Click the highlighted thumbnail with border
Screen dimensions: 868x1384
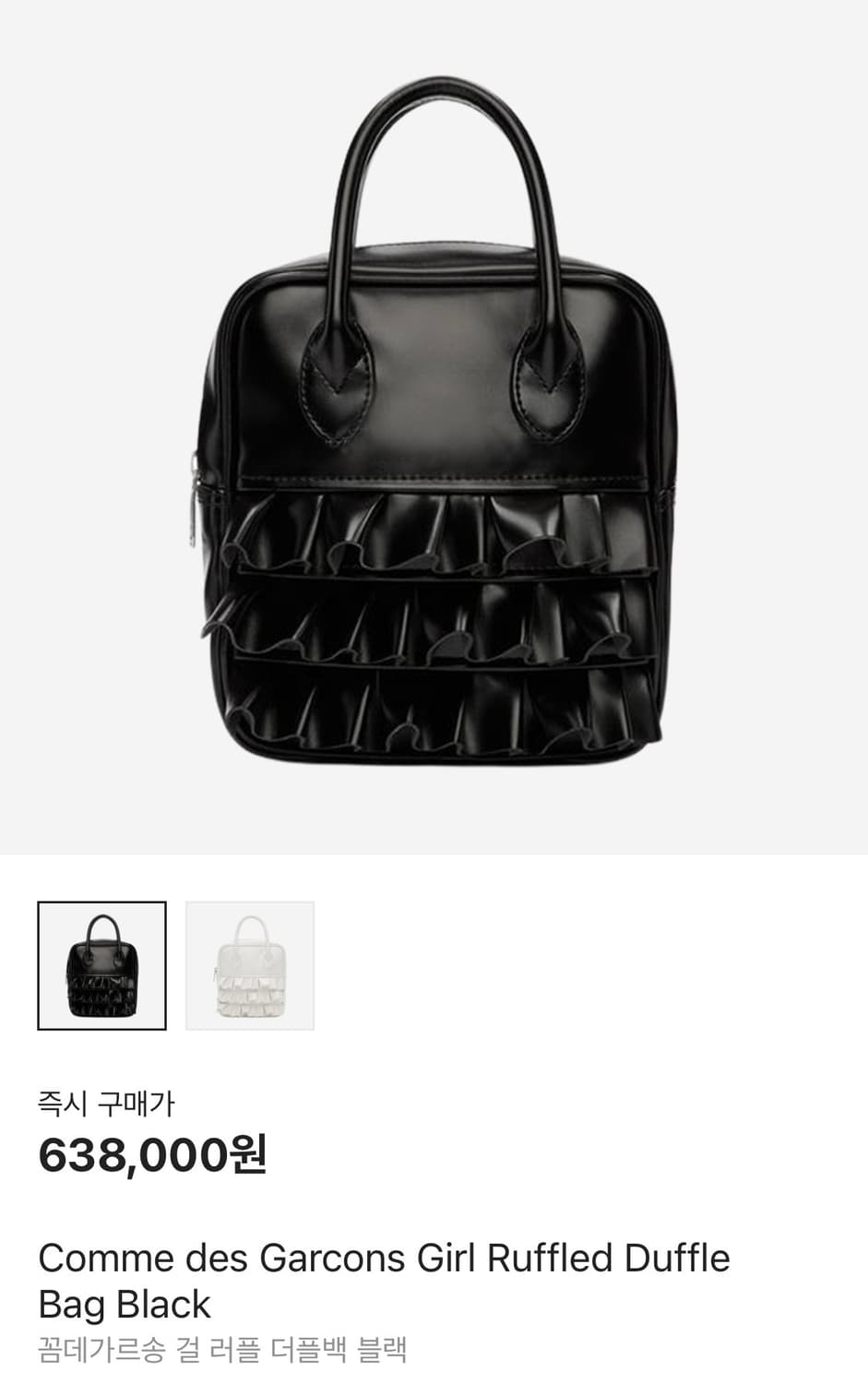101,962
